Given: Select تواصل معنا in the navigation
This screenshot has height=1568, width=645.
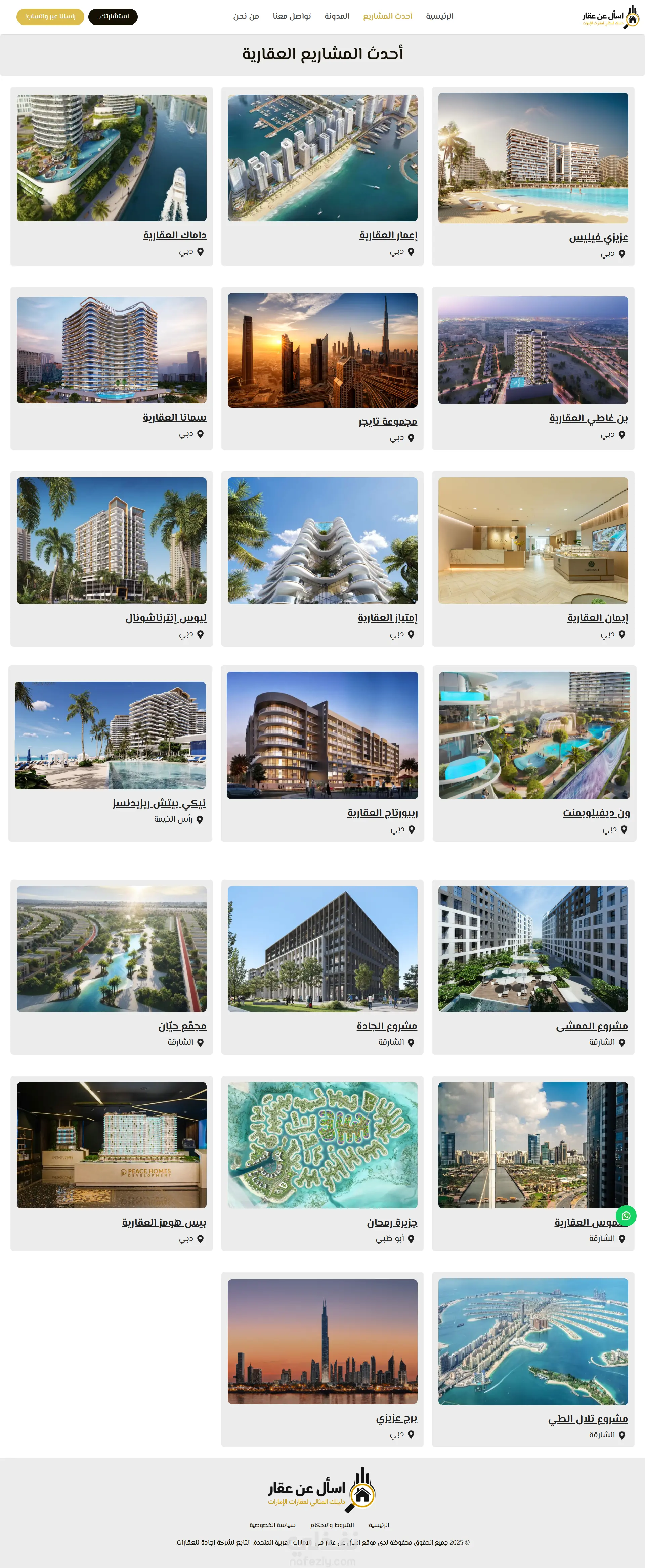Looking at the screenshot, I should 292,16.
